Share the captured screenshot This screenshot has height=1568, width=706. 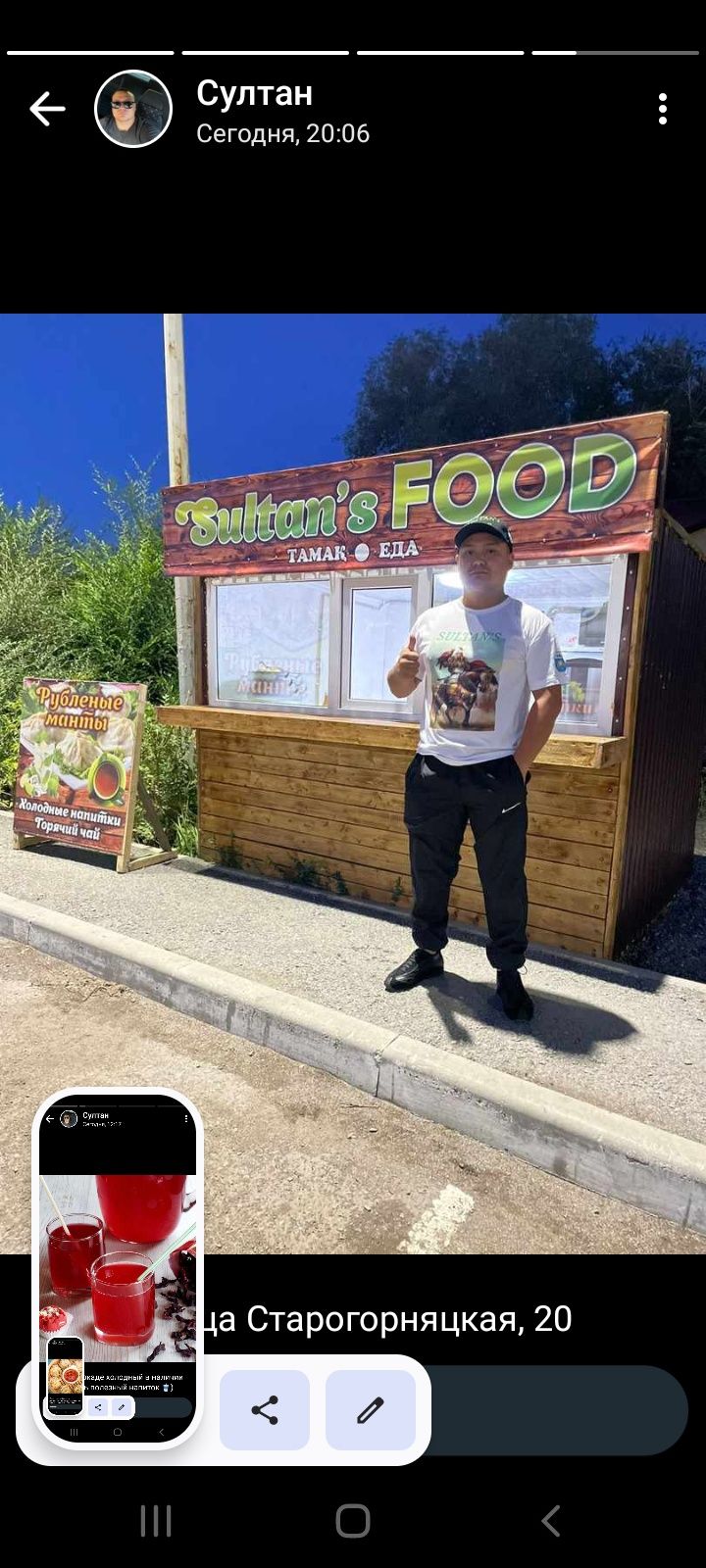[265, 1410]
